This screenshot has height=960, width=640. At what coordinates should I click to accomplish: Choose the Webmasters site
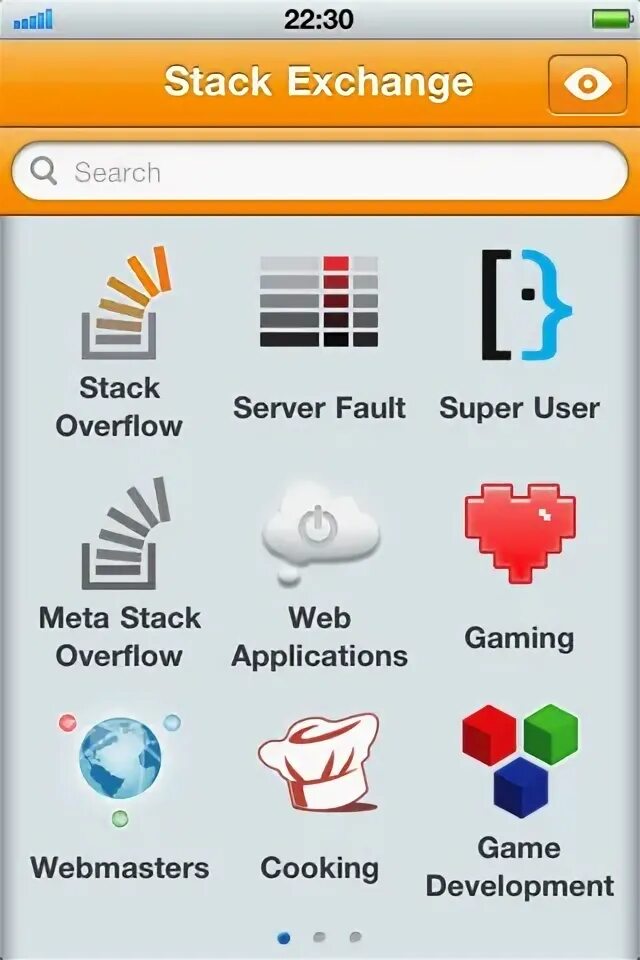point(120,795)
